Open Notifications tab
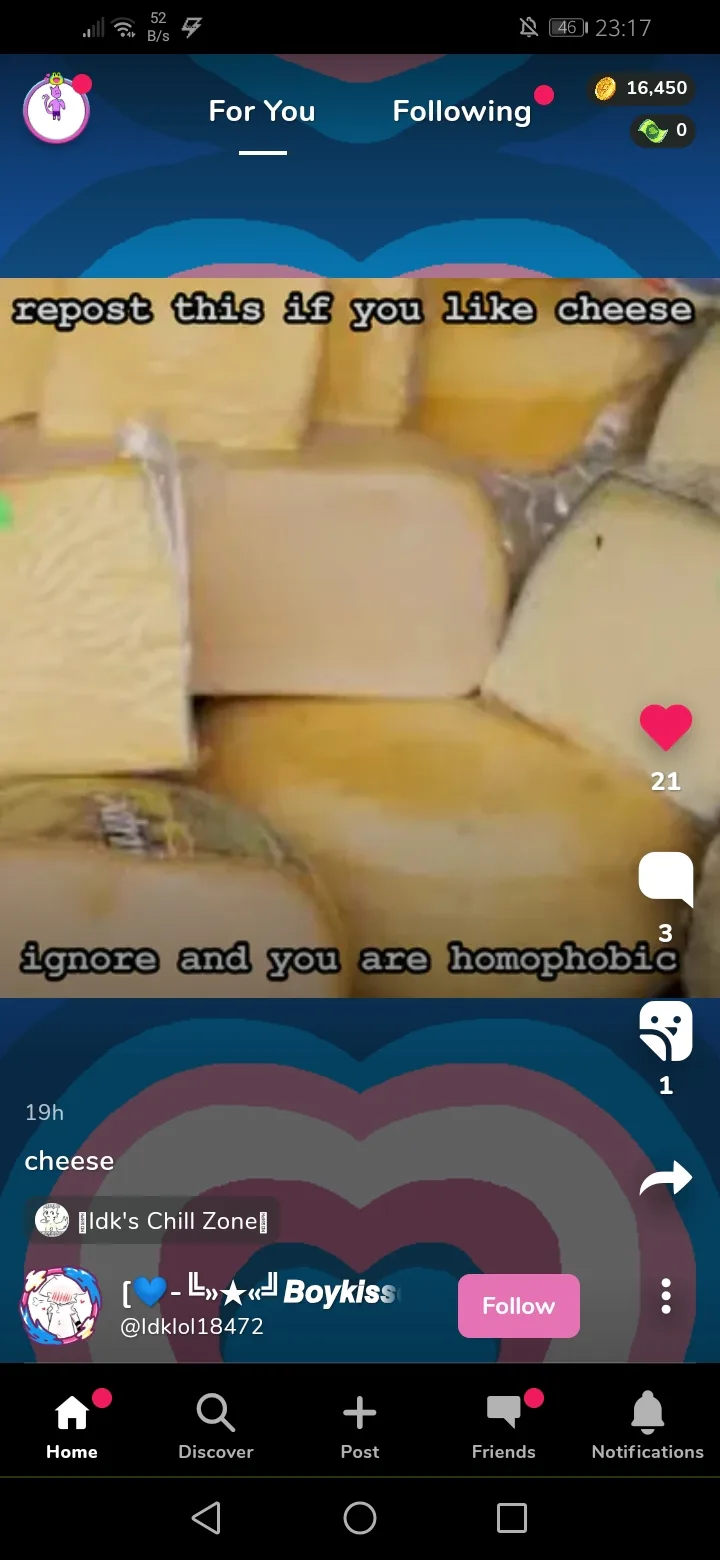The image size is (720, 1560). coord(647,1427)
